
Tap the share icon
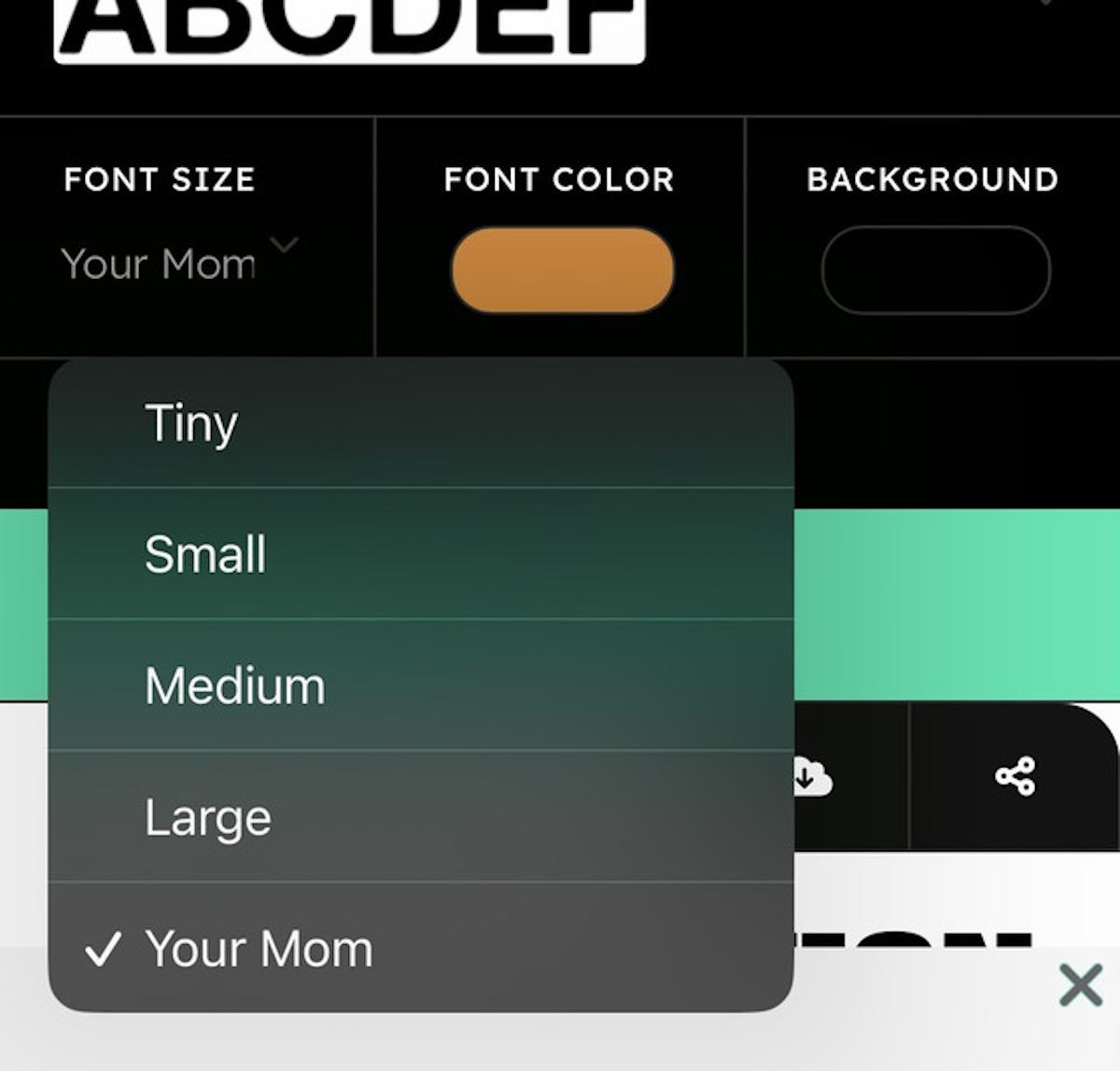[1015, 775]
